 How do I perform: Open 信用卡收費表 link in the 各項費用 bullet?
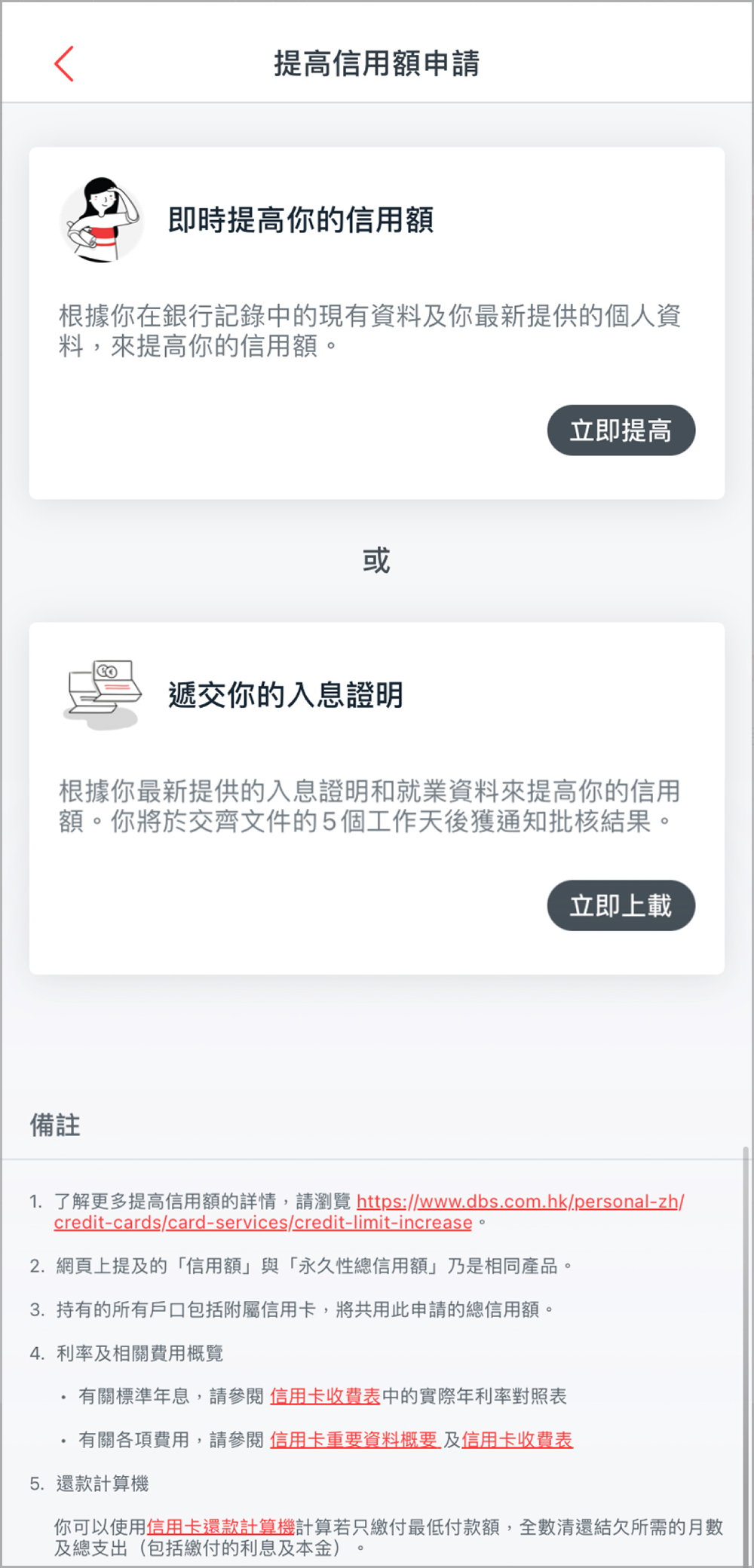click(517, 1441)
